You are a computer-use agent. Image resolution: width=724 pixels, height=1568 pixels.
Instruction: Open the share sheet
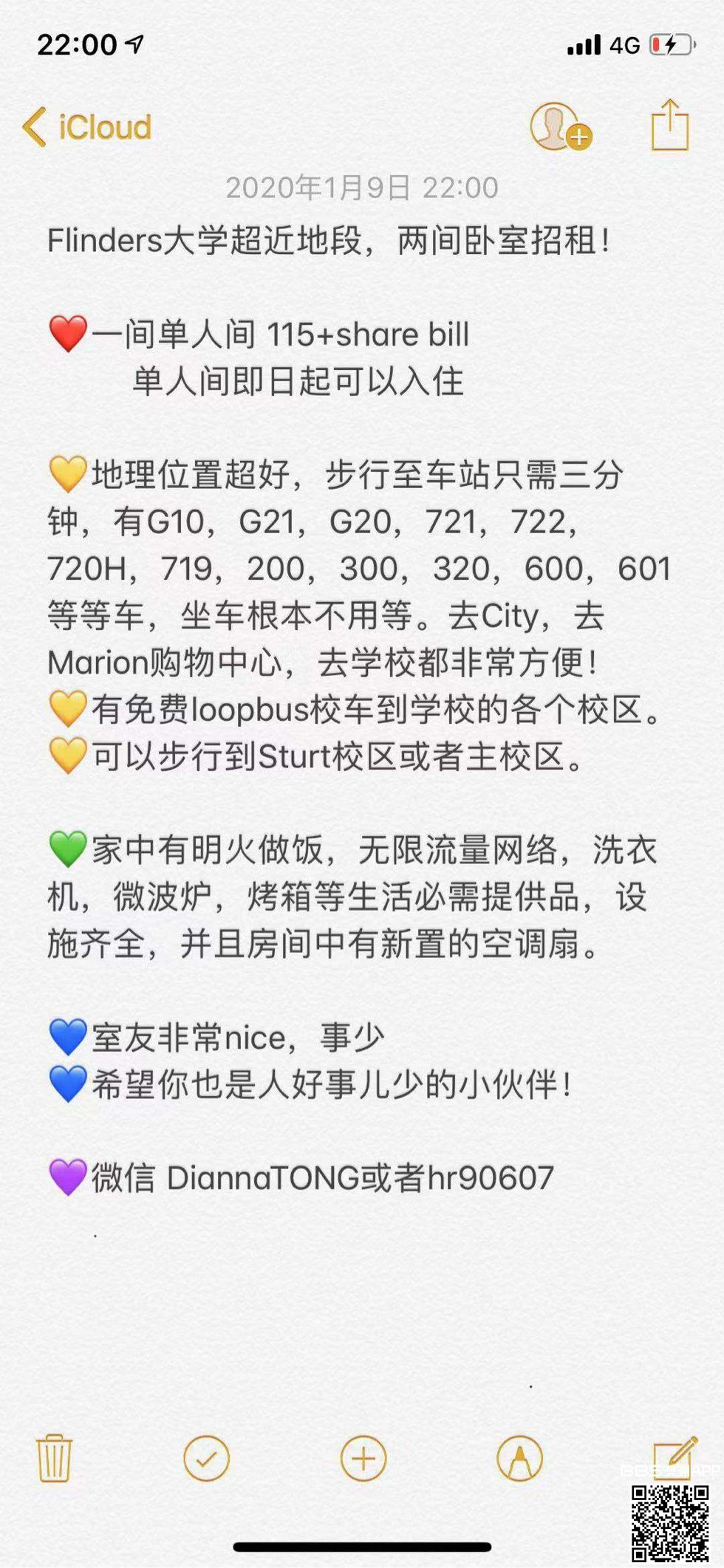pyautogui.click(x=669, y=126)
